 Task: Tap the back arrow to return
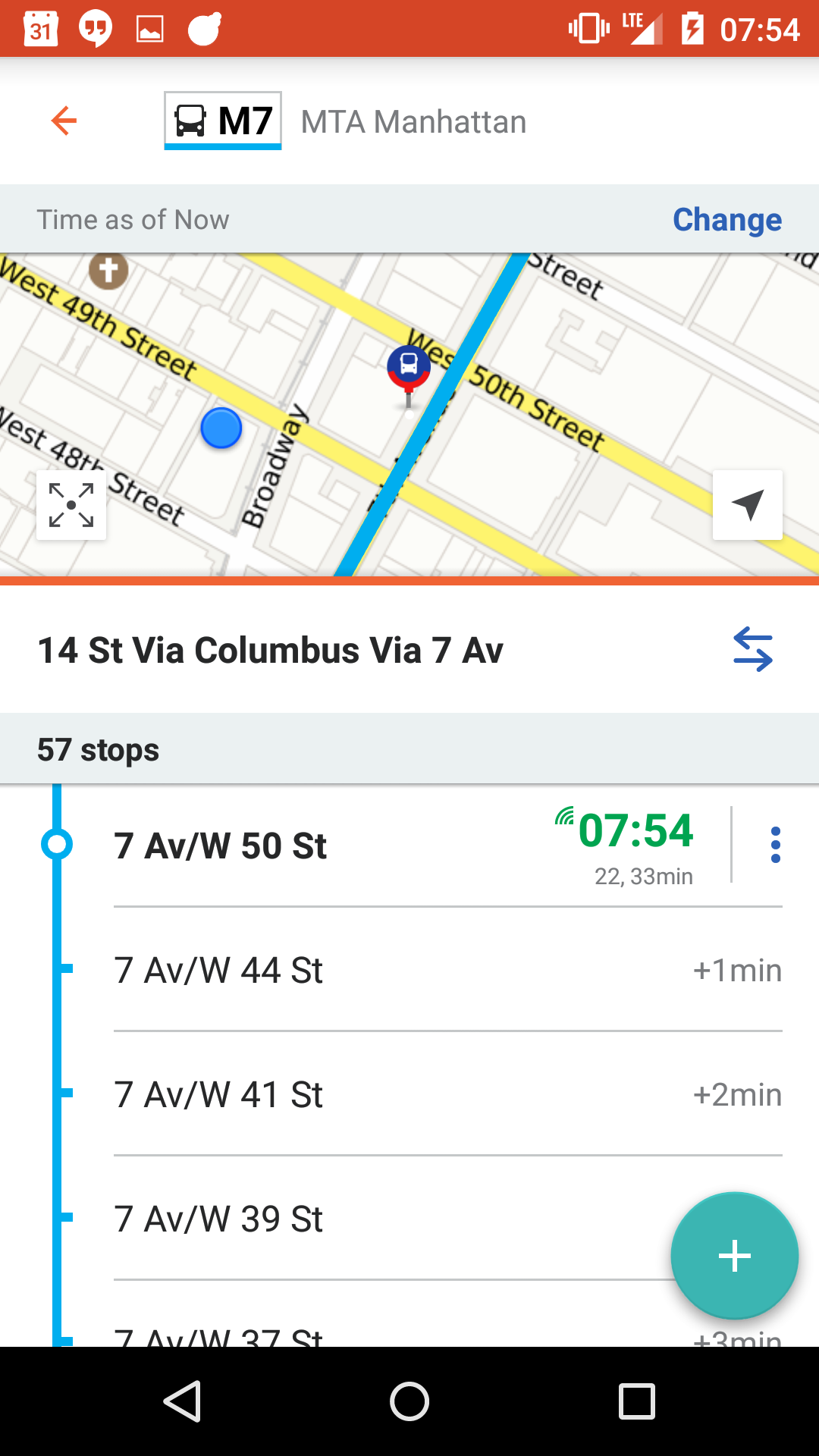[64, 120]
